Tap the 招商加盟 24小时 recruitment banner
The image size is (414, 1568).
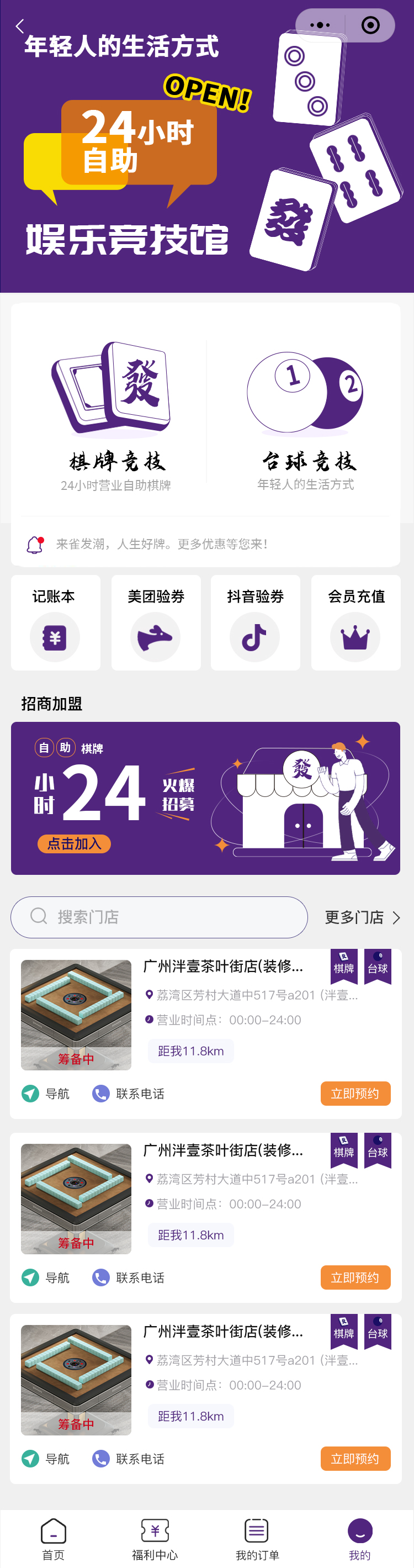pyautogui.click(x=205, y=798)
